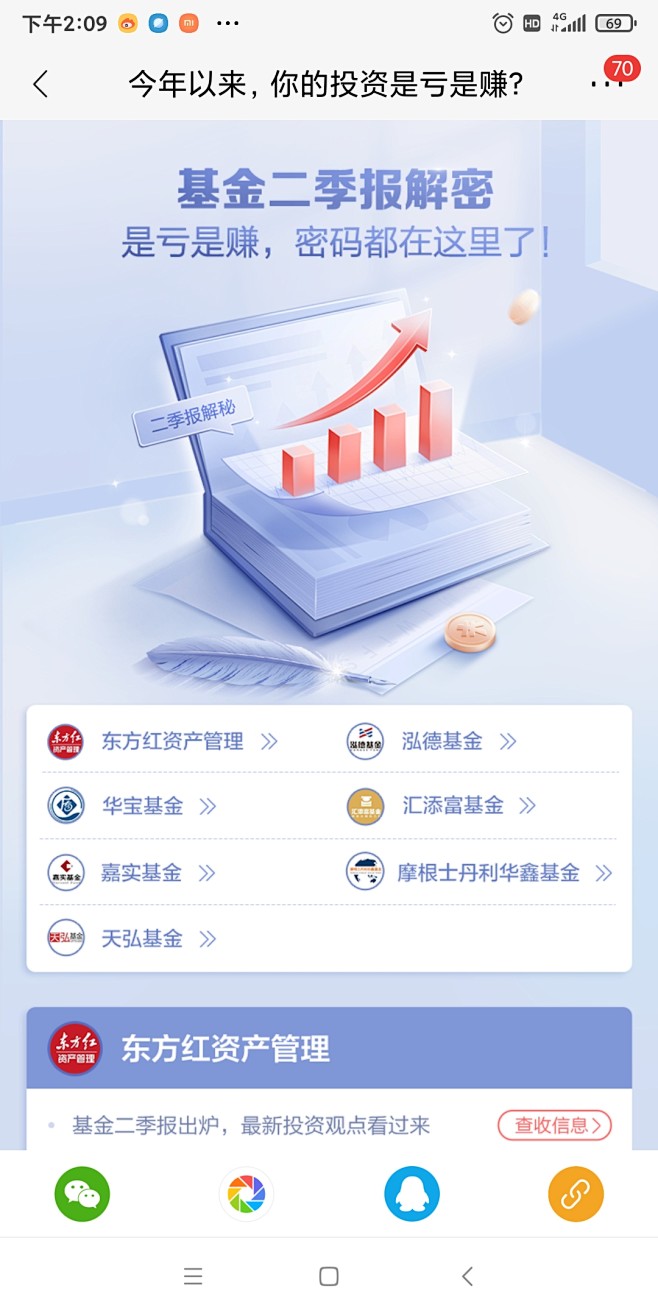Tap system back in the navigation bar

(467, 1276)
